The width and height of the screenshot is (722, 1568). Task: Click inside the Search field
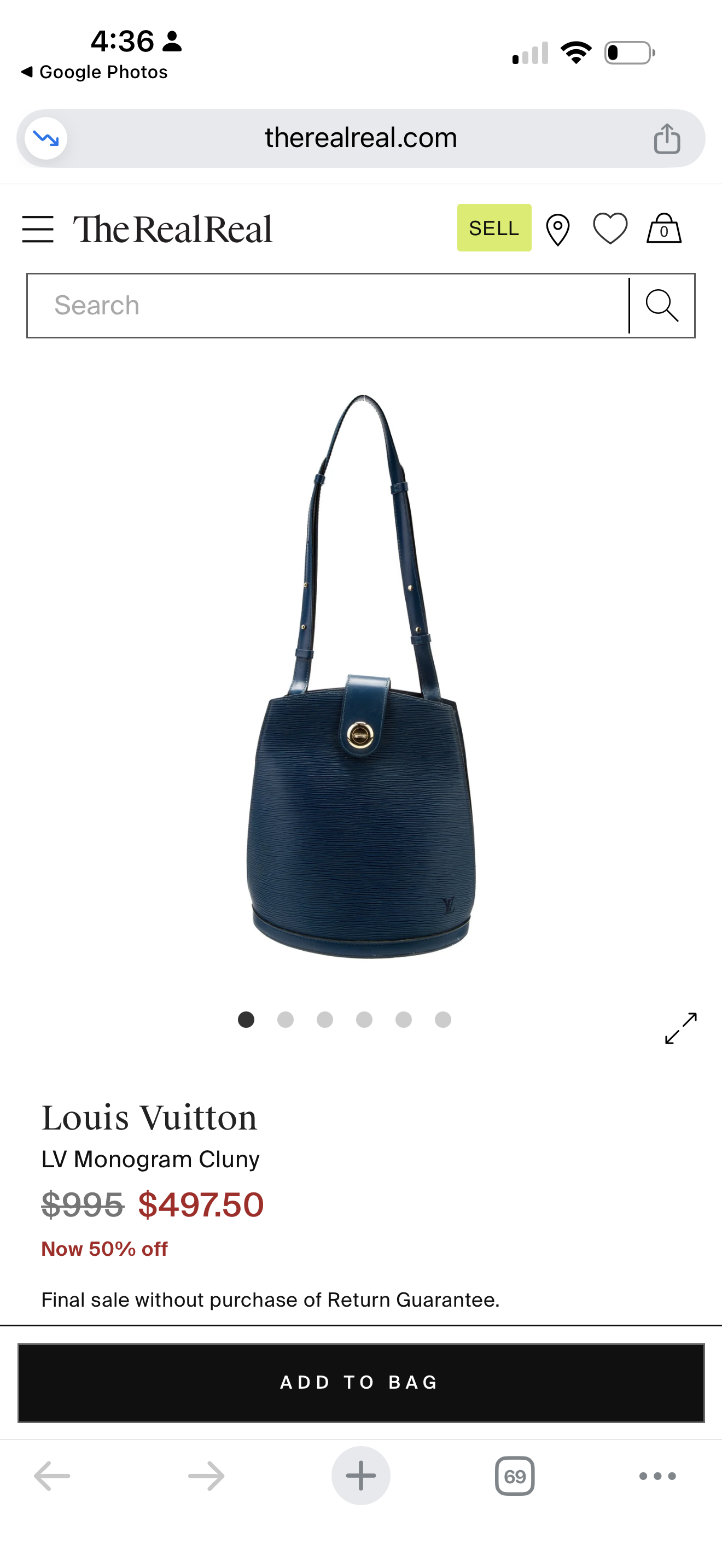pos(243,305)
